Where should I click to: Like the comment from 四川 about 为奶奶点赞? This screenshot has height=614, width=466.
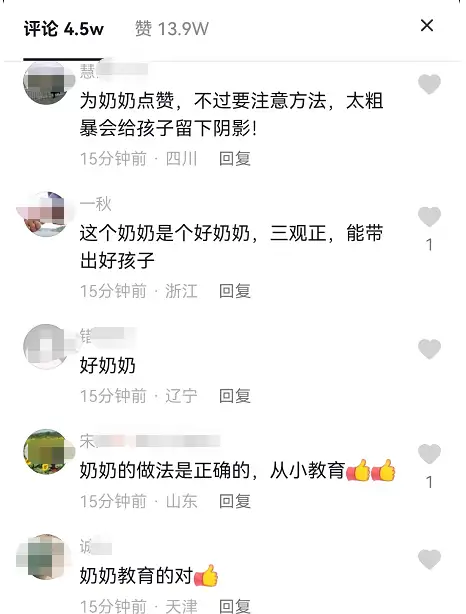point(429,84)
